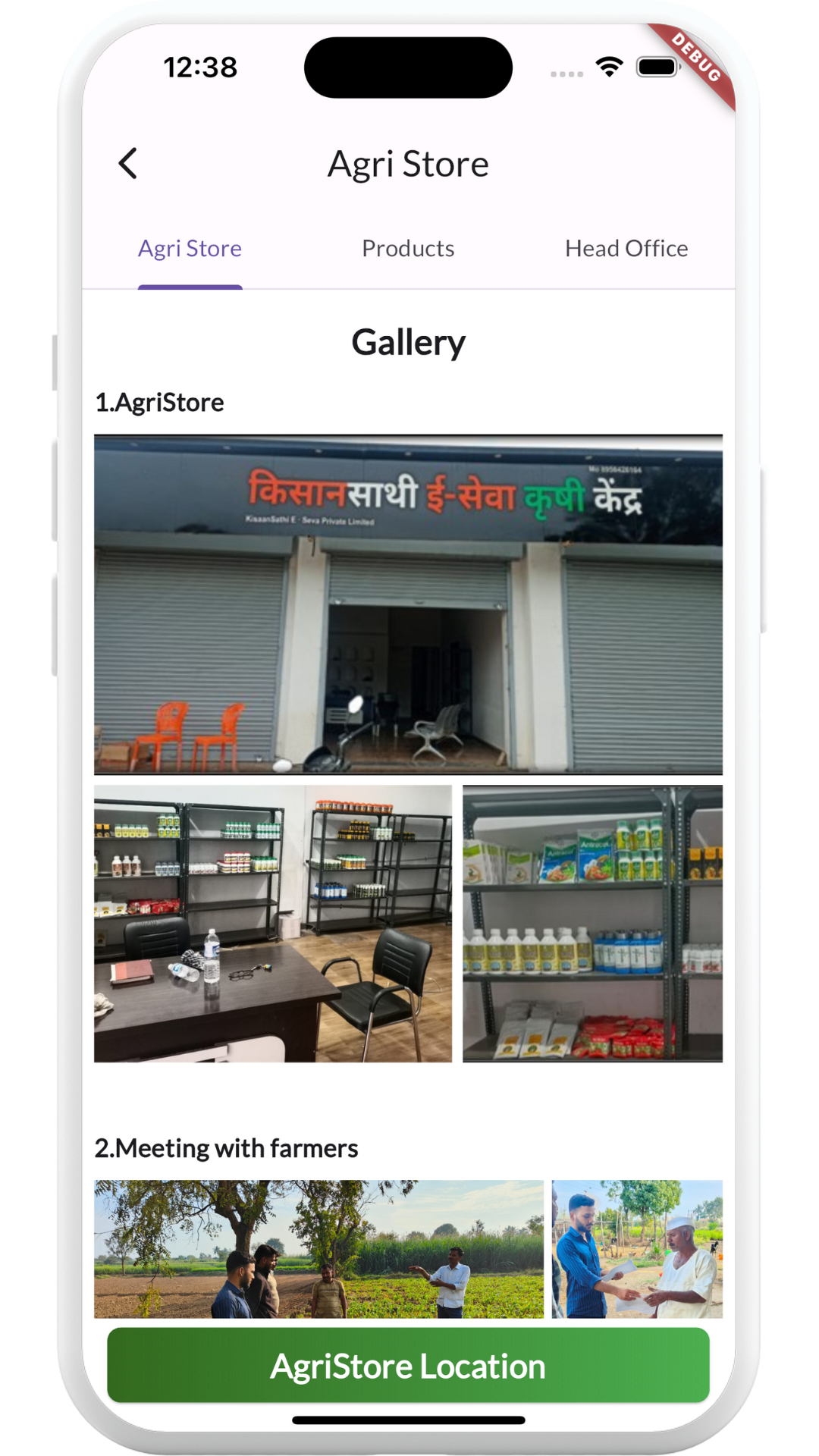Screen dimensions: 819x1456
Task: Tap the AgriStore Location button
Action: tap(408, 1366)
